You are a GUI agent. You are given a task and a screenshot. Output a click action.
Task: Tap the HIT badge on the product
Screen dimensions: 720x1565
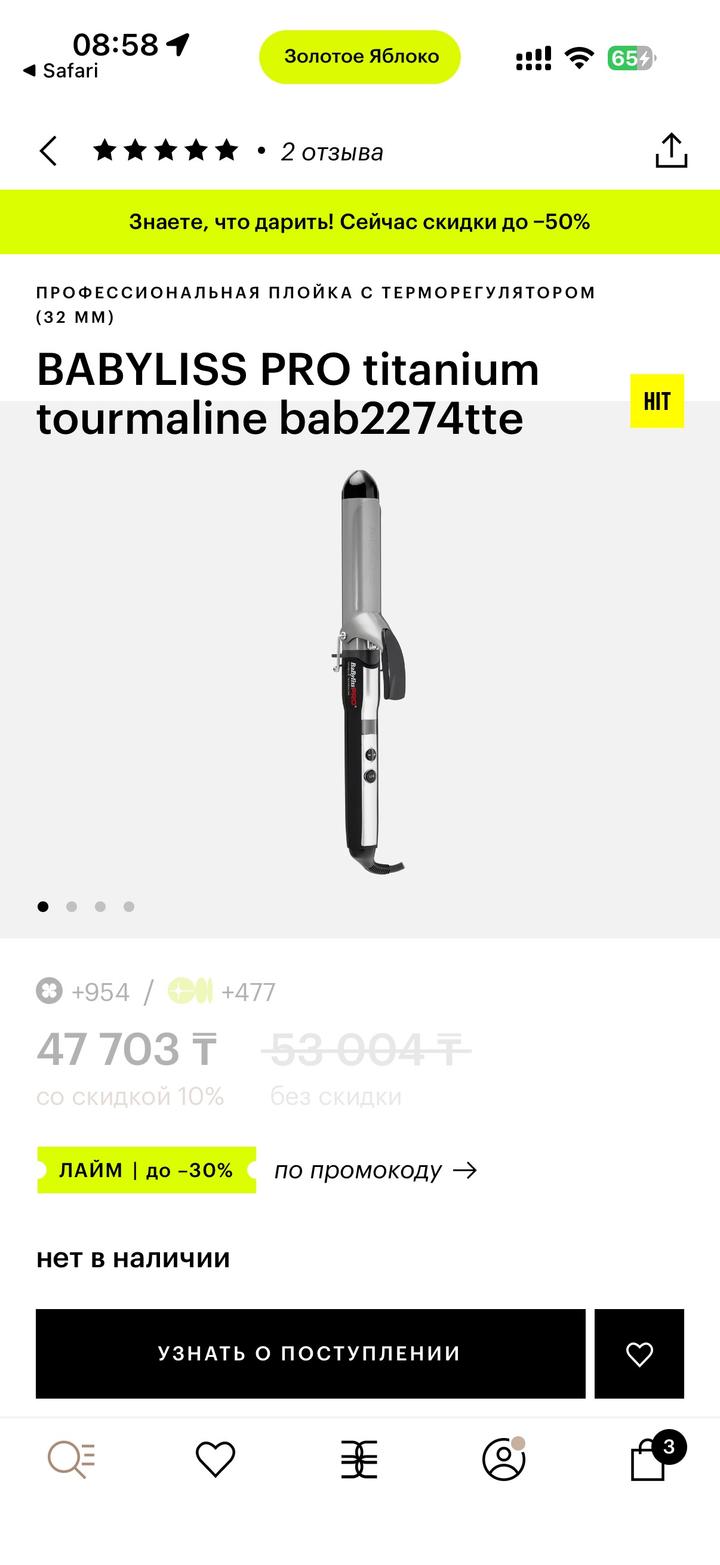point(657,399)
